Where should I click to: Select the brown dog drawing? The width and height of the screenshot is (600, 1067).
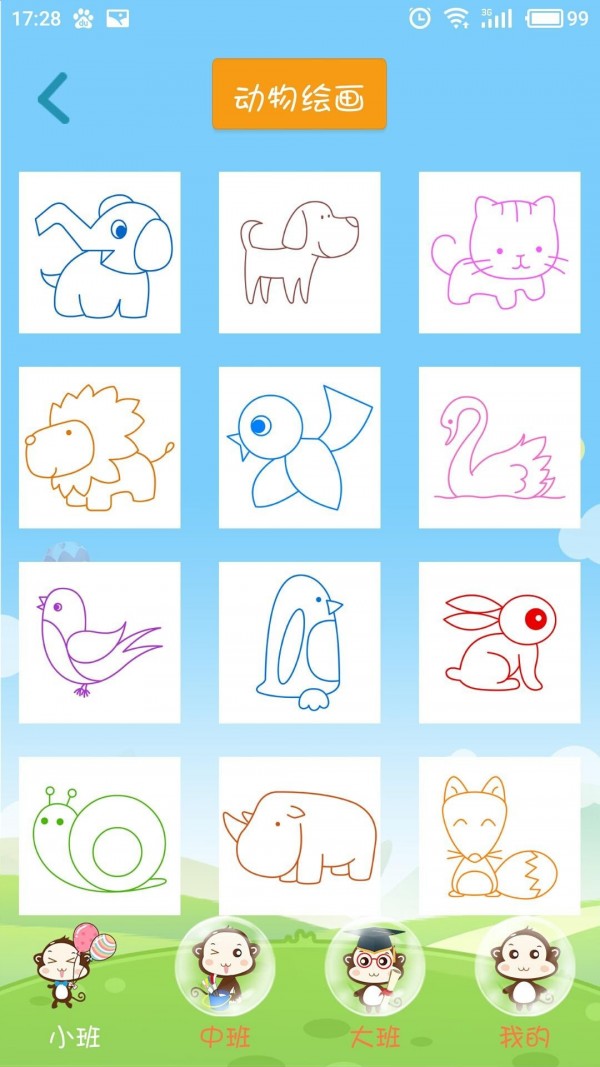point(299,252)
